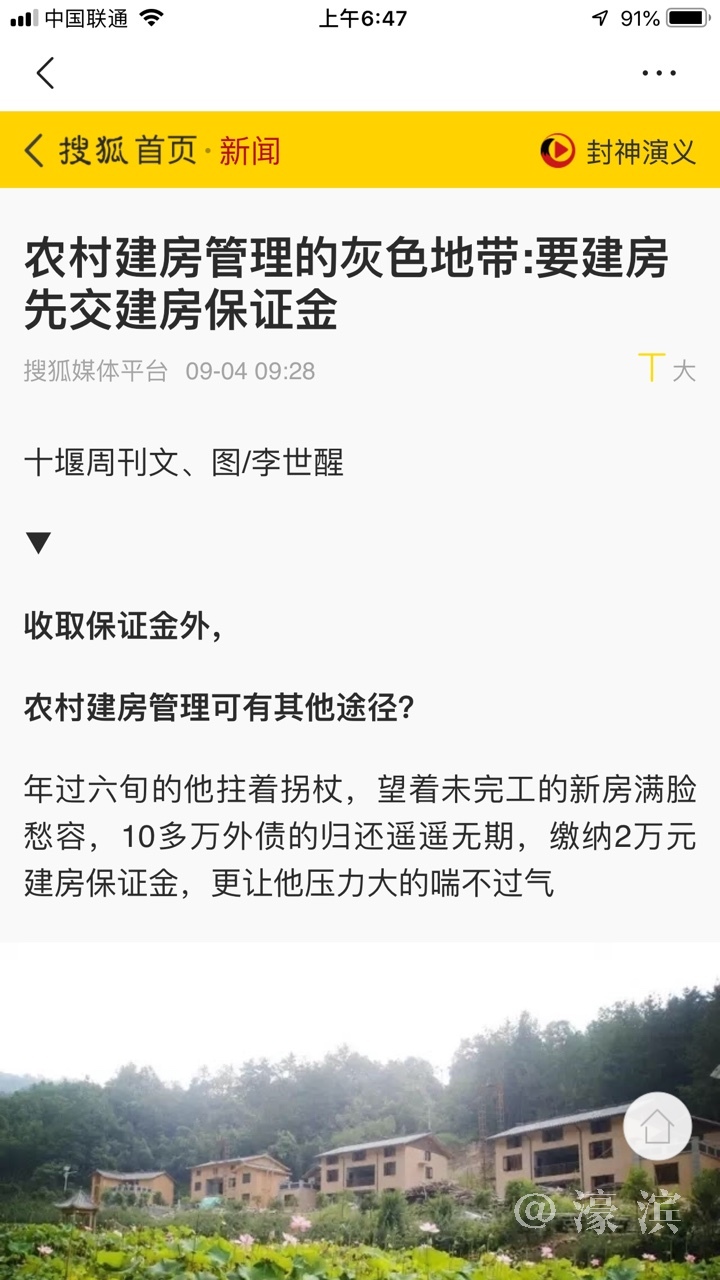
Task: Go back with the top-left arrow
Action: [x=45, y=73]
